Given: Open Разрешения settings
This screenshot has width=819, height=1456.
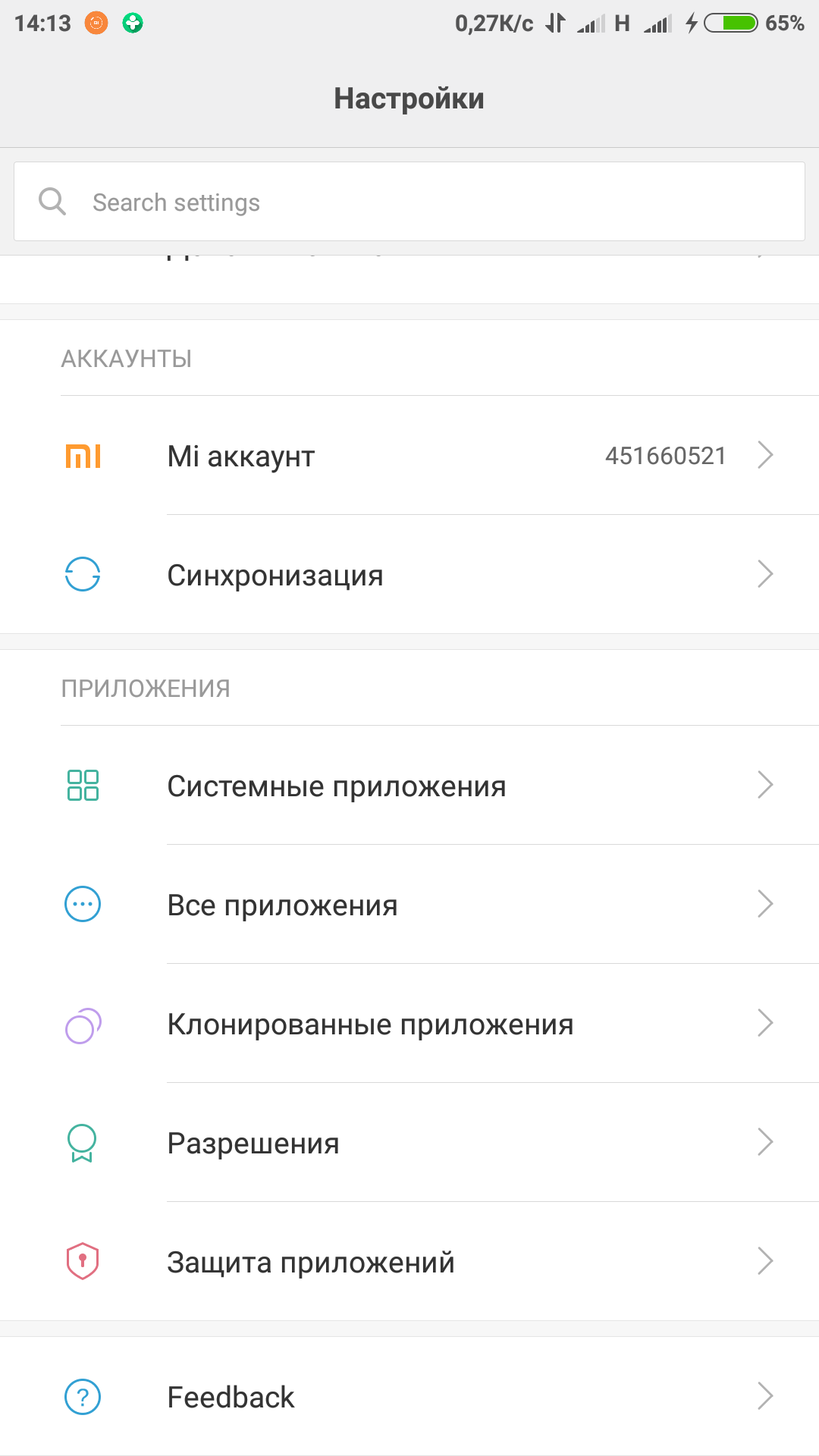Looking at the screenshot, I should click(x=409, y=1142).
